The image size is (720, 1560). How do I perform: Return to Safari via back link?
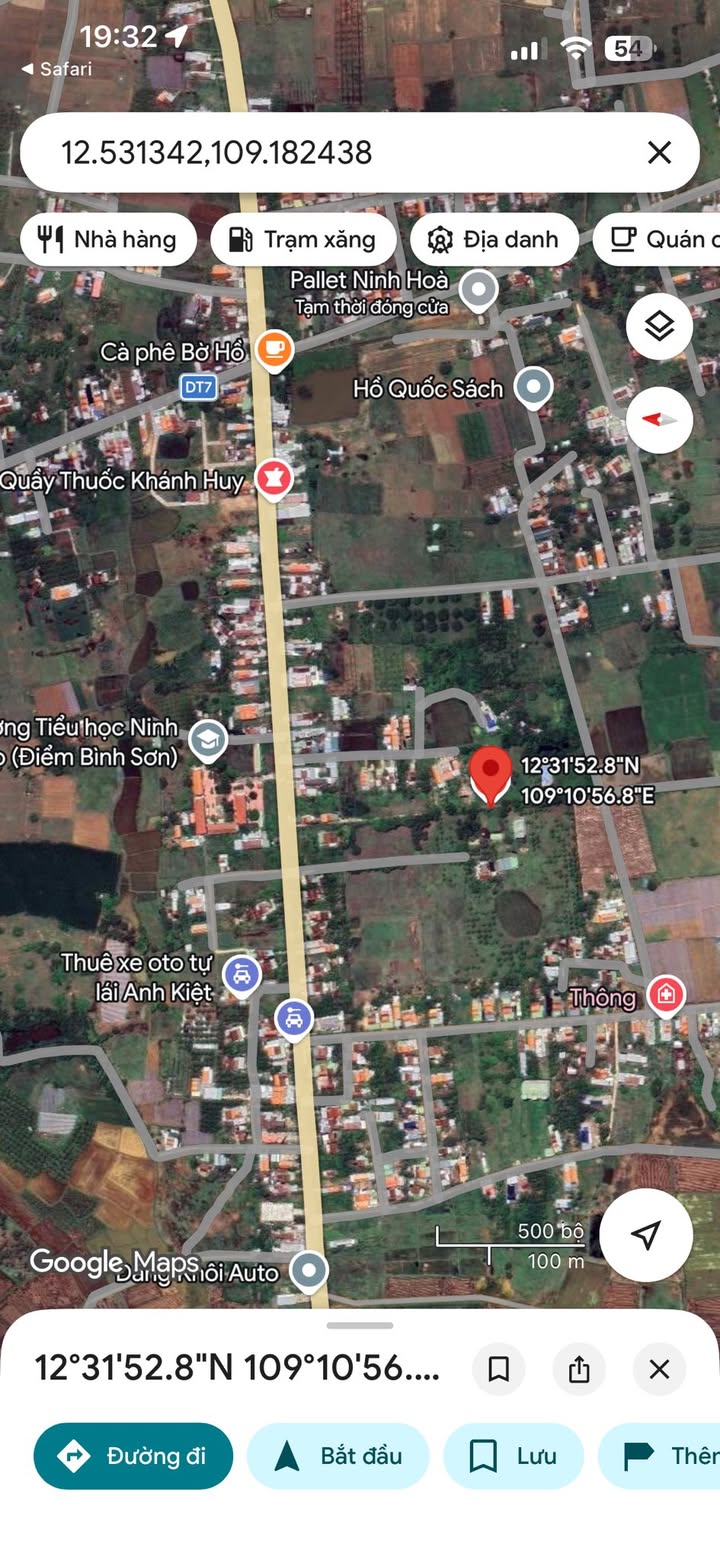(56, 69)
